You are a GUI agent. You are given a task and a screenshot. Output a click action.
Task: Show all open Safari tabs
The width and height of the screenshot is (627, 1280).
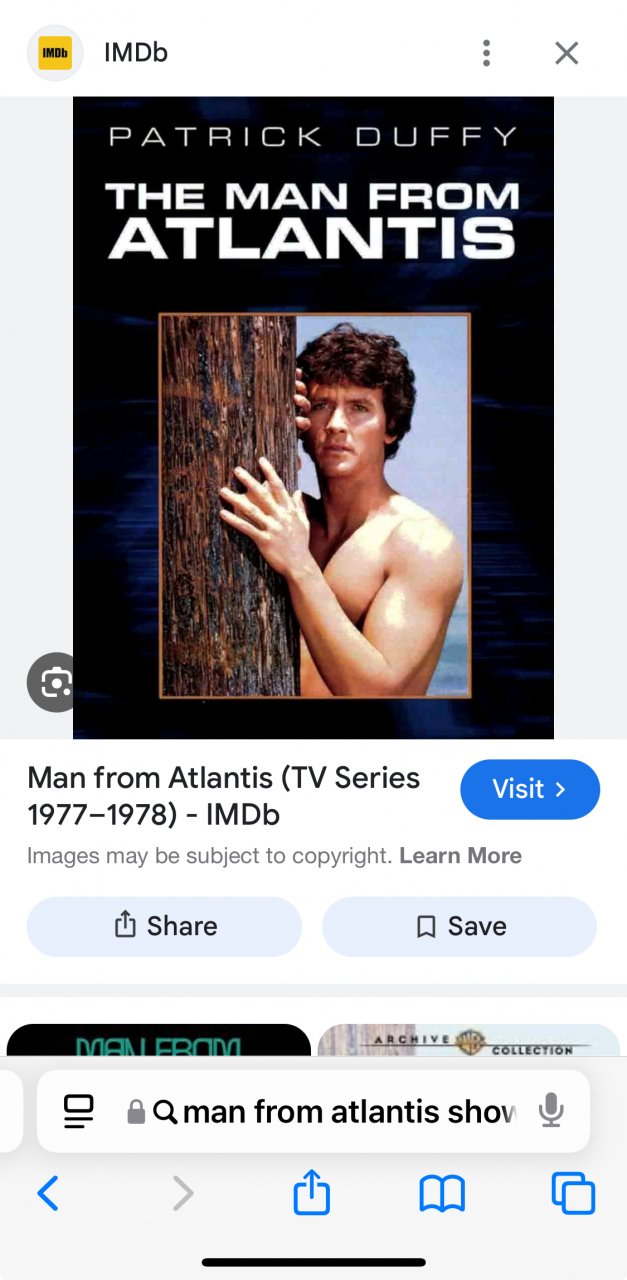click(573, 1193)
